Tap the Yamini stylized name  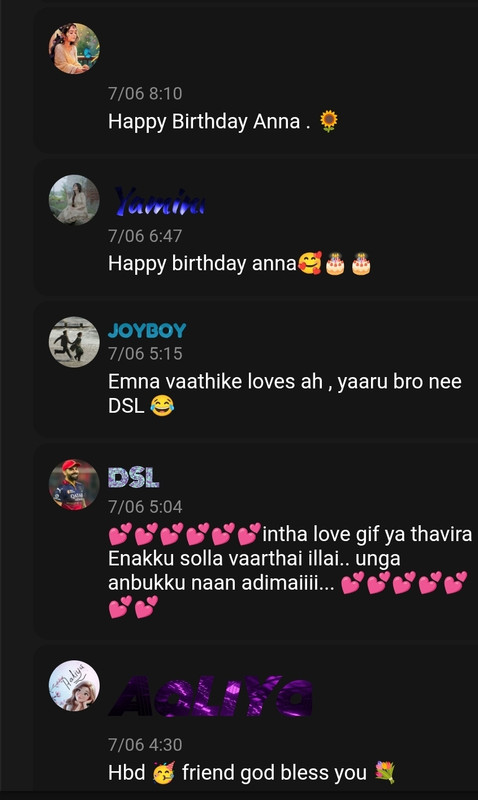159,202
